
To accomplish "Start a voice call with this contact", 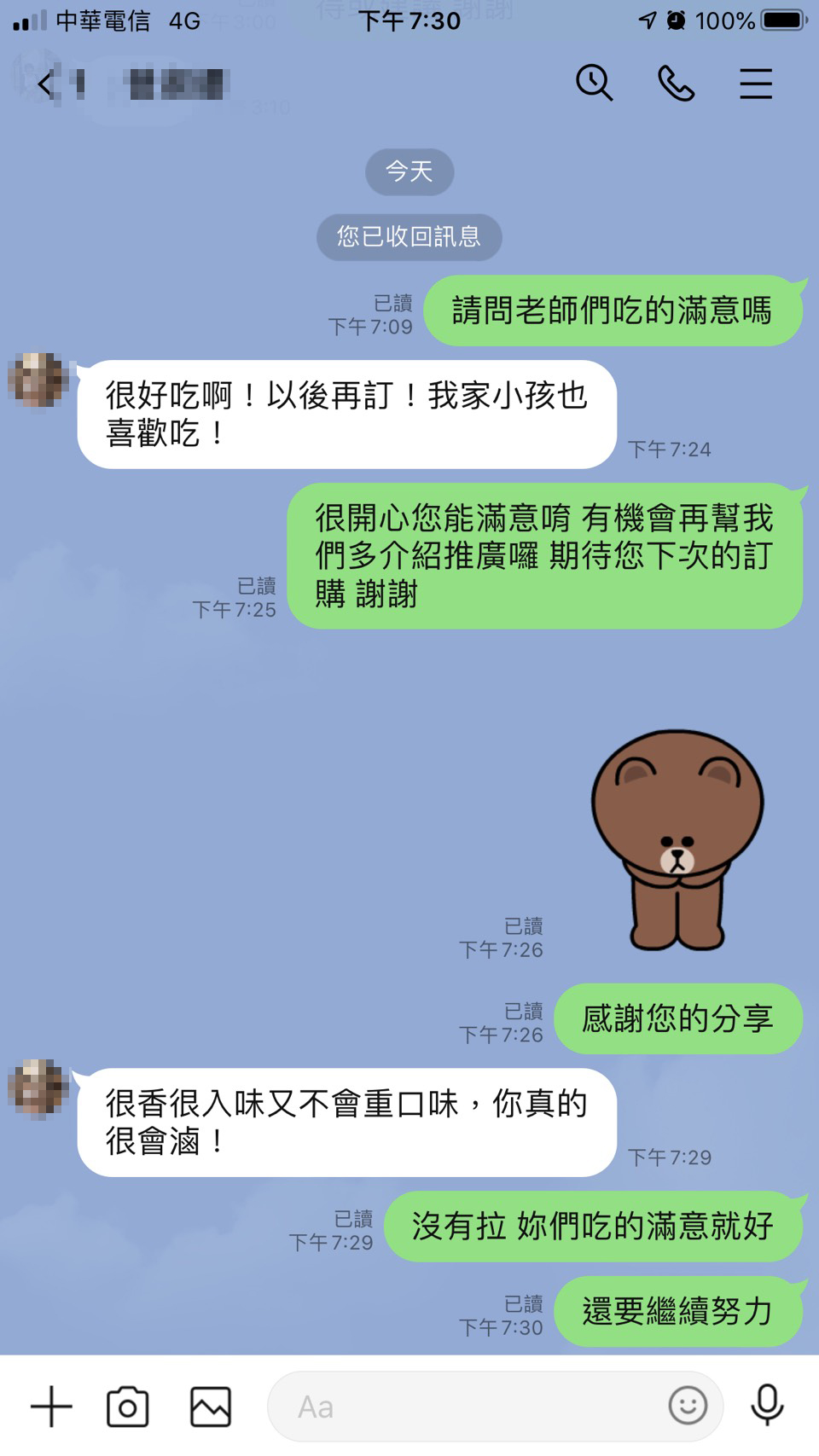I will pyautogui.click(x=676, y=84).
